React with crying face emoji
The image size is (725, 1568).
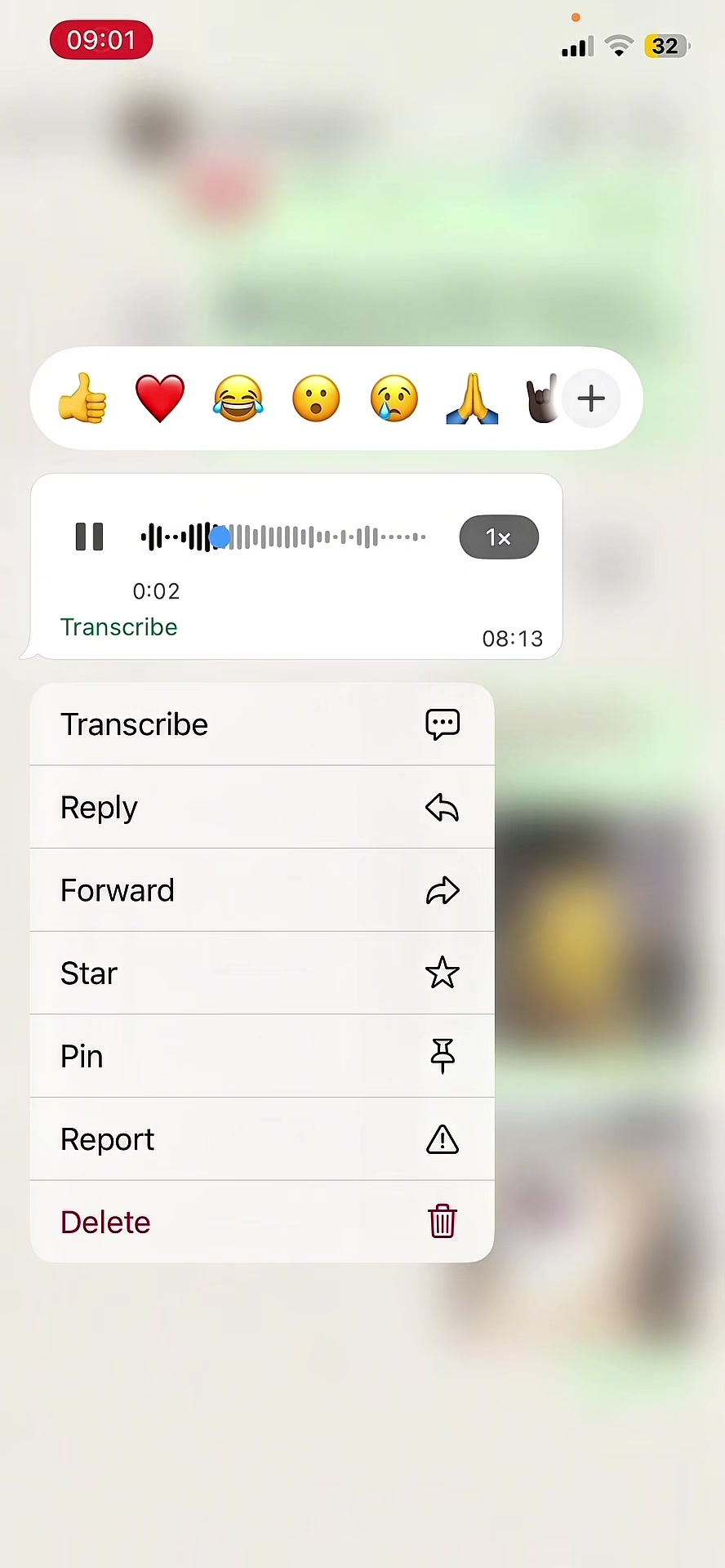click(x=394, y=399)
